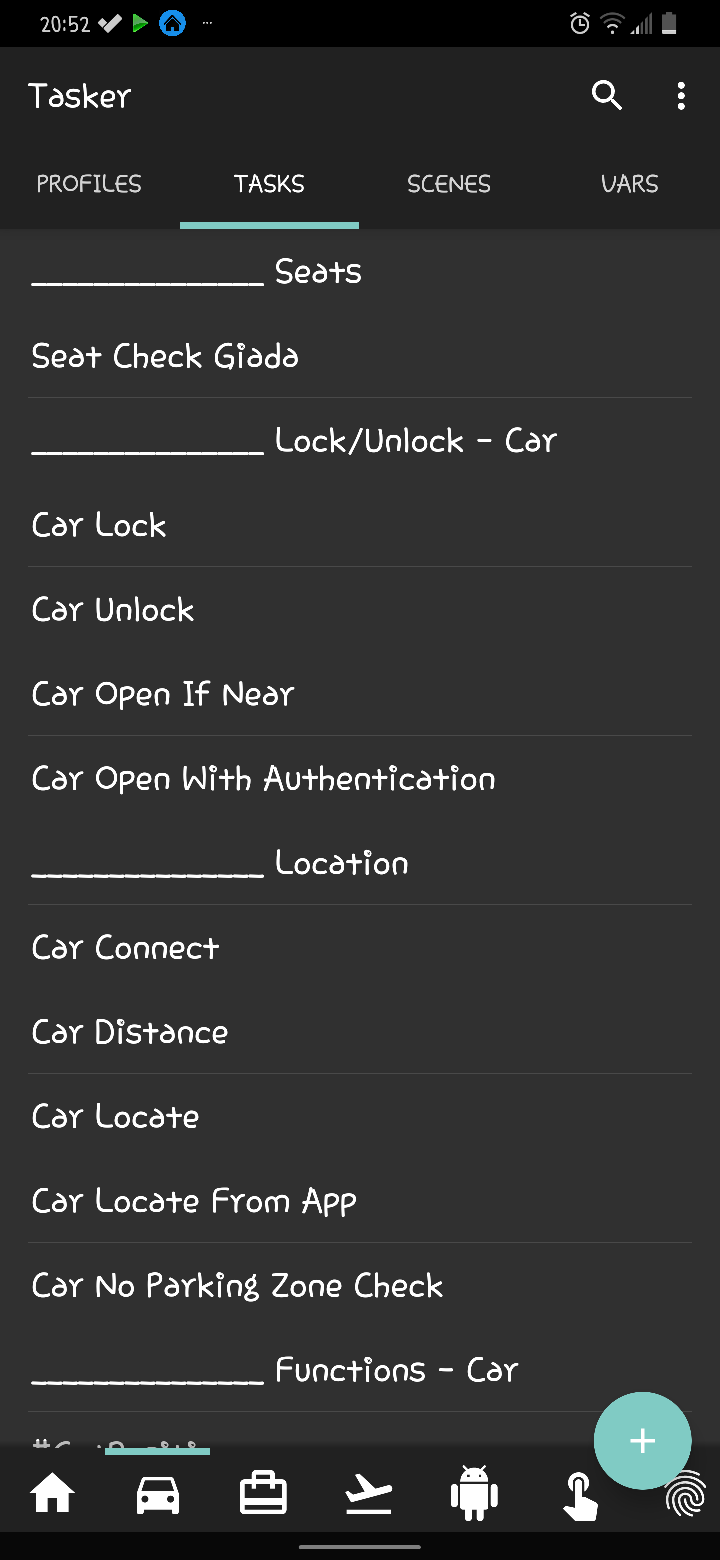The image size is (720, 1560).
Task: Open the touch hand project tab
Action: click(580, 1496)
